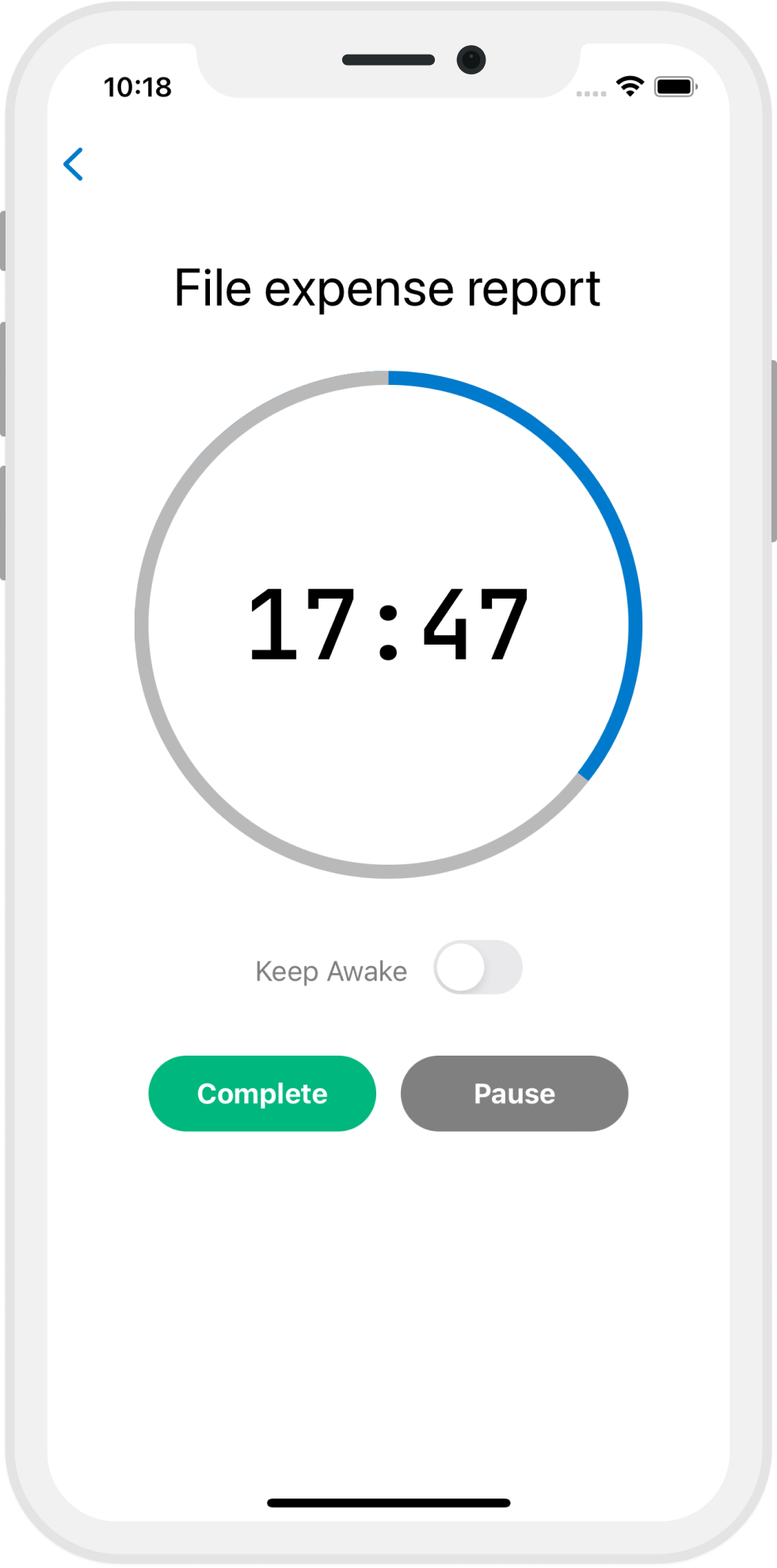Enable the Keep Awake switch
The height and width of the screenshot is (1568, 777).
point(478,967)
